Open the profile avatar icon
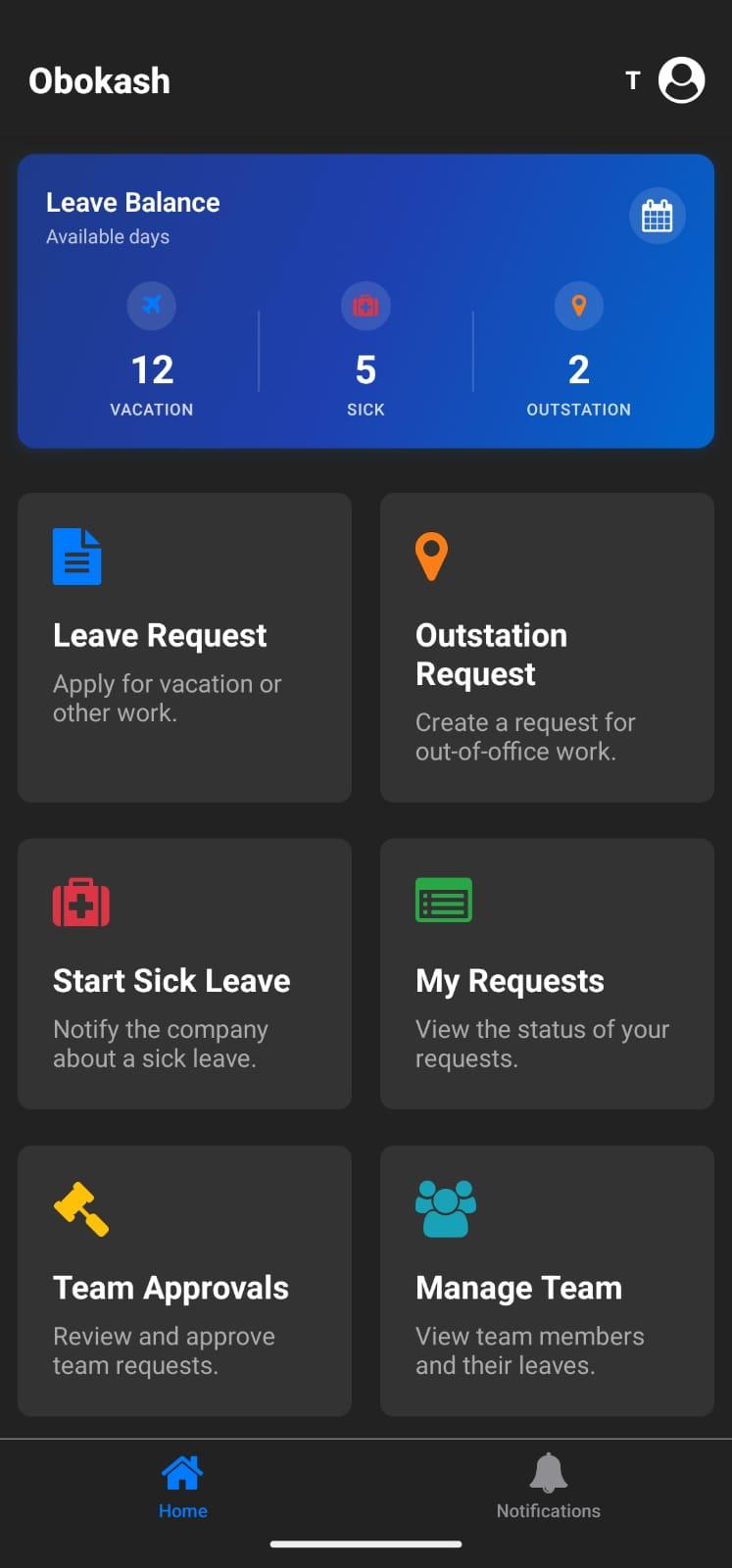 click(681, 80)
